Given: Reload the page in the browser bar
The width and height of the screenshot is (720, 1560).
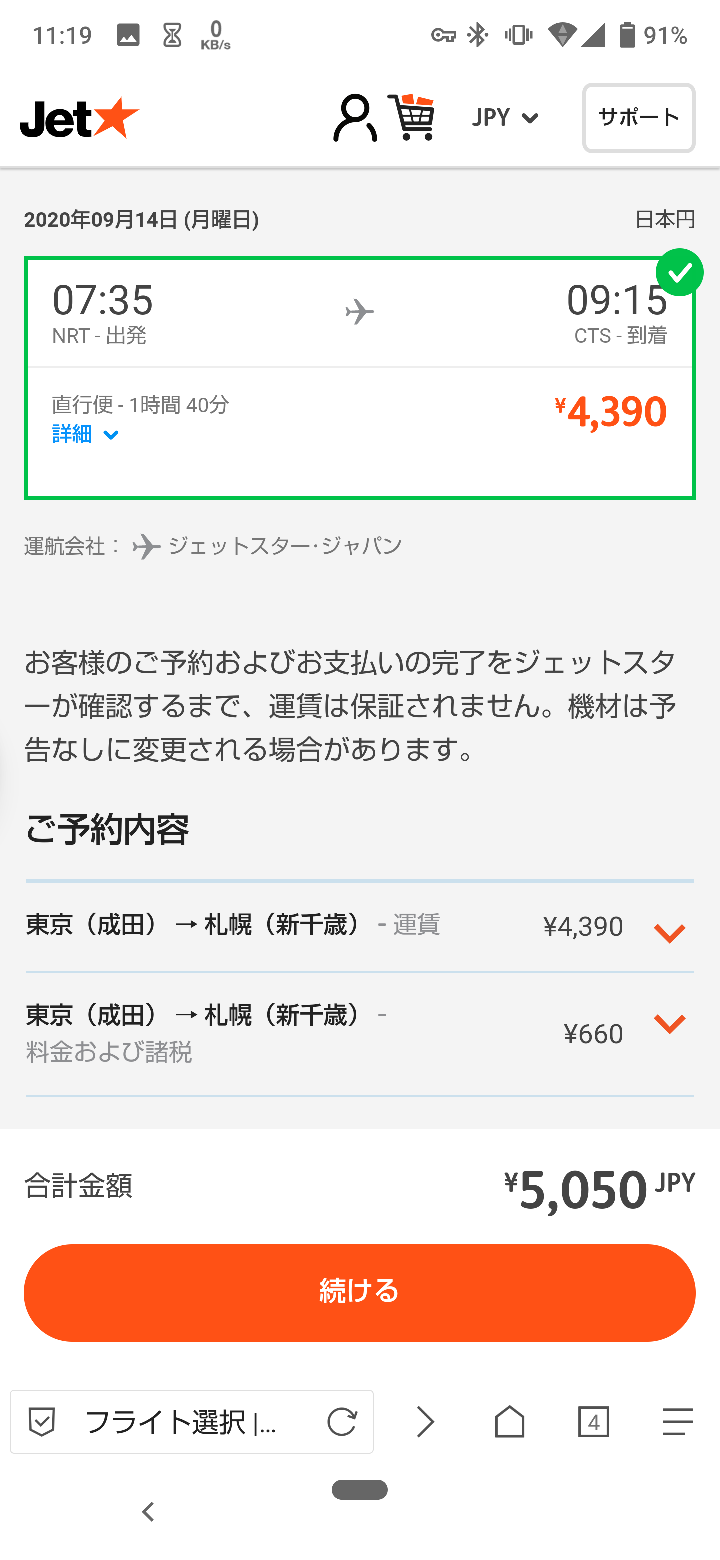Looking at the screenshot, I should [x=342, y=1421].
